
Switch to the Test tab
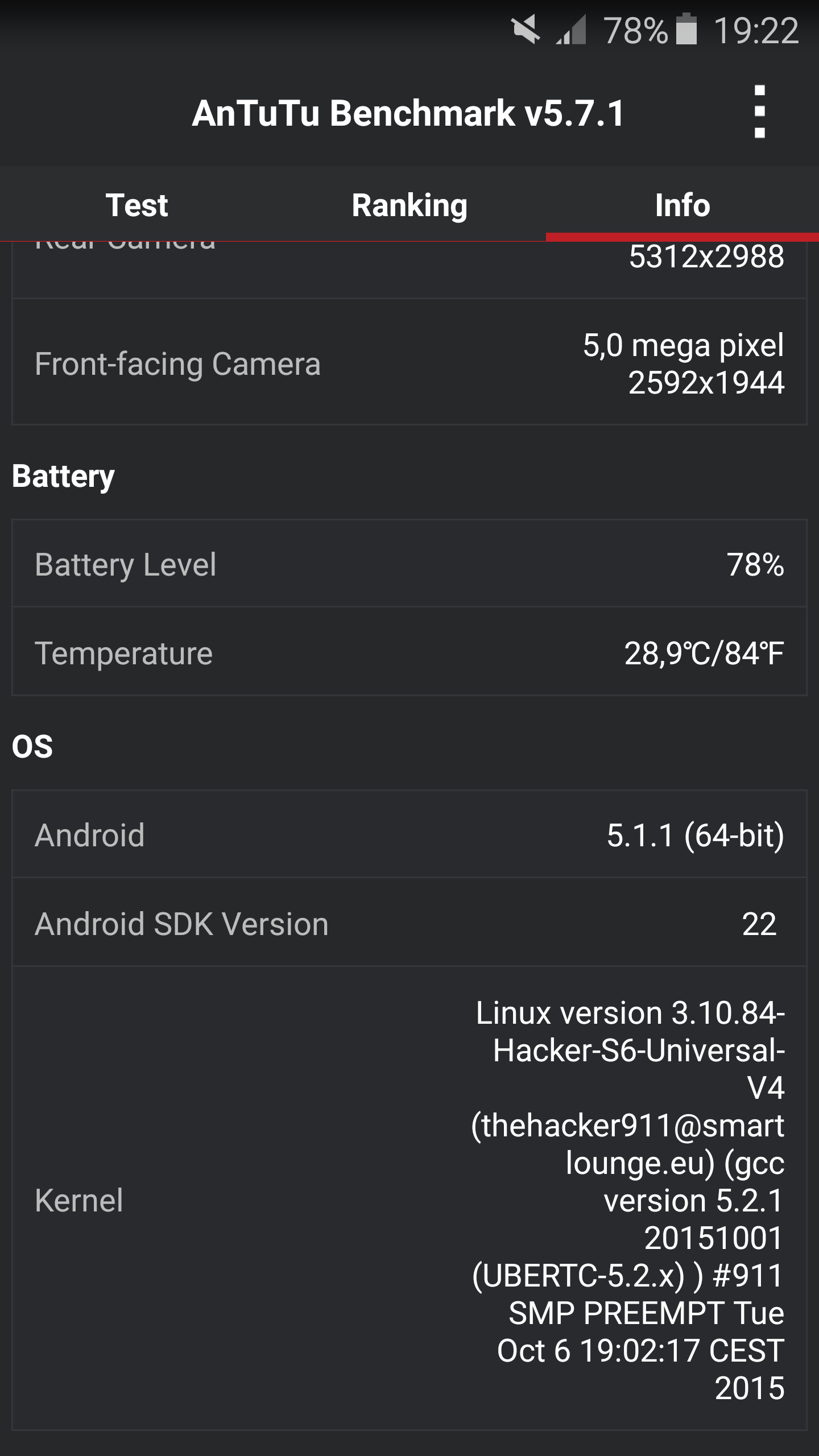coord(136,205)
